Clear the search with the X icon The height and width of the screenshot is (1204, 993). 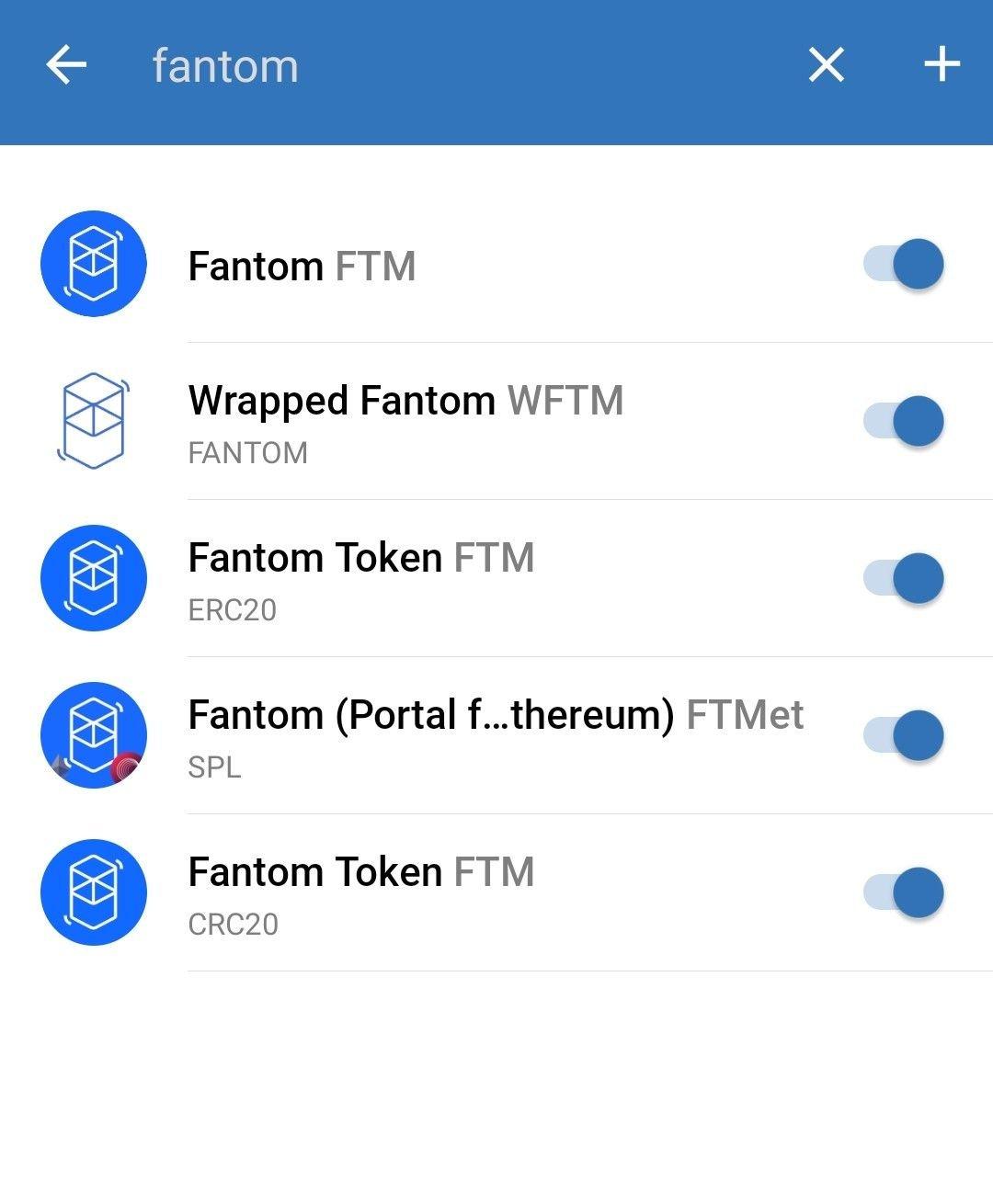pos(825,64)
